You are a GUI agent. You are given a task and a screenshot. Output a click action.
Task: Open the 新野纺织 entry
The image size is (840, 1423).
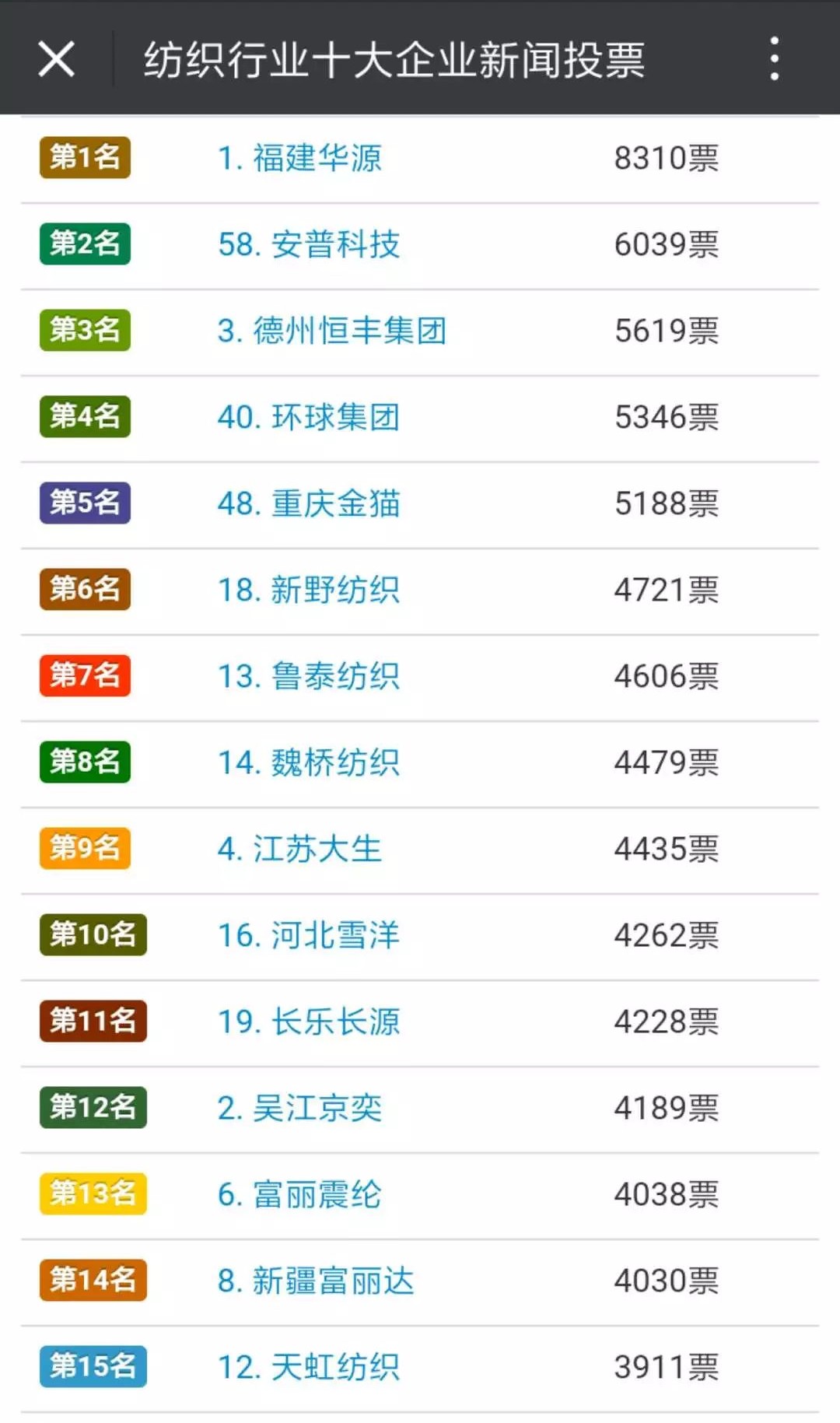tap(309, 590)
